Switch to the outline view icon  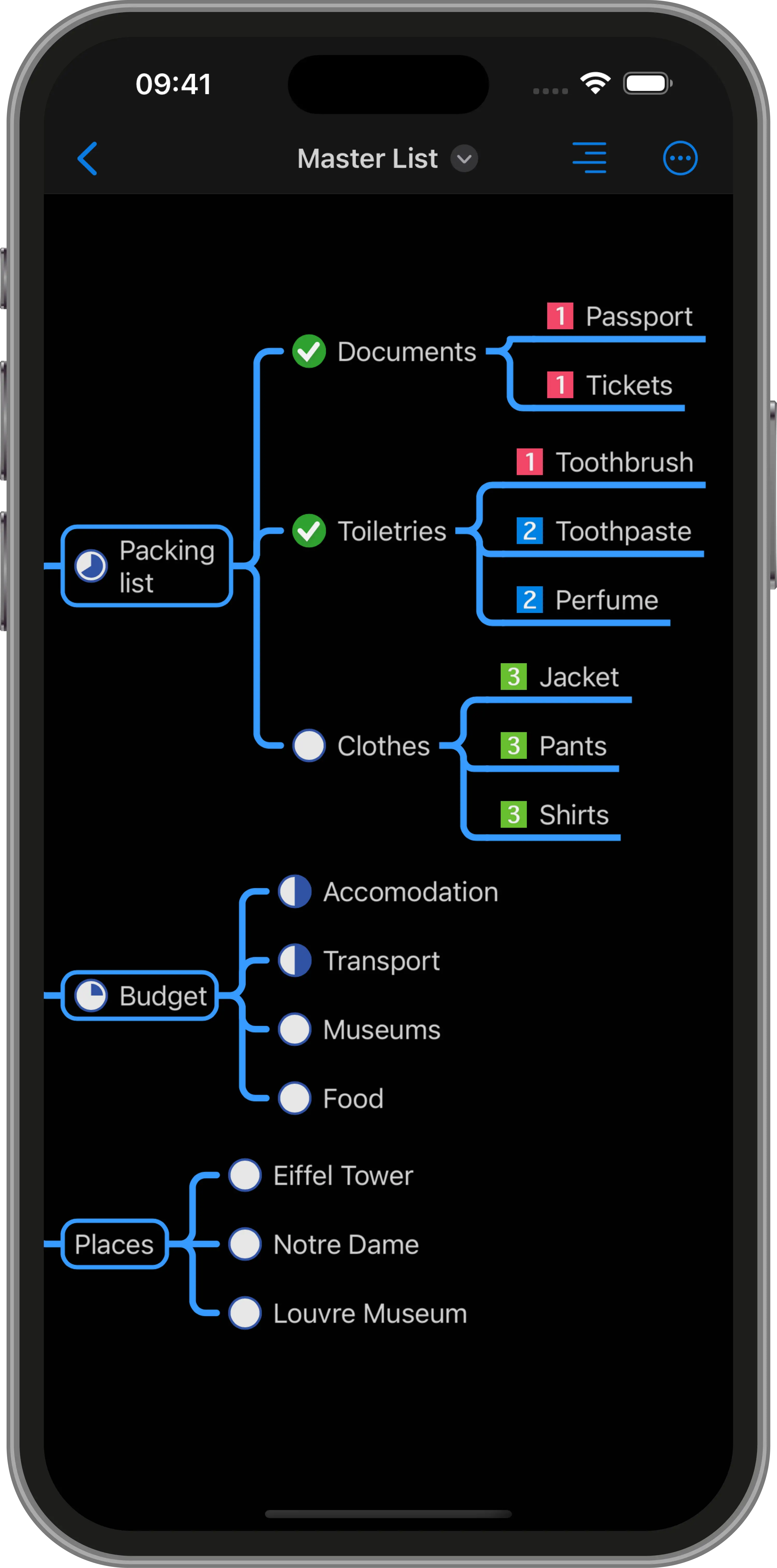589,158
